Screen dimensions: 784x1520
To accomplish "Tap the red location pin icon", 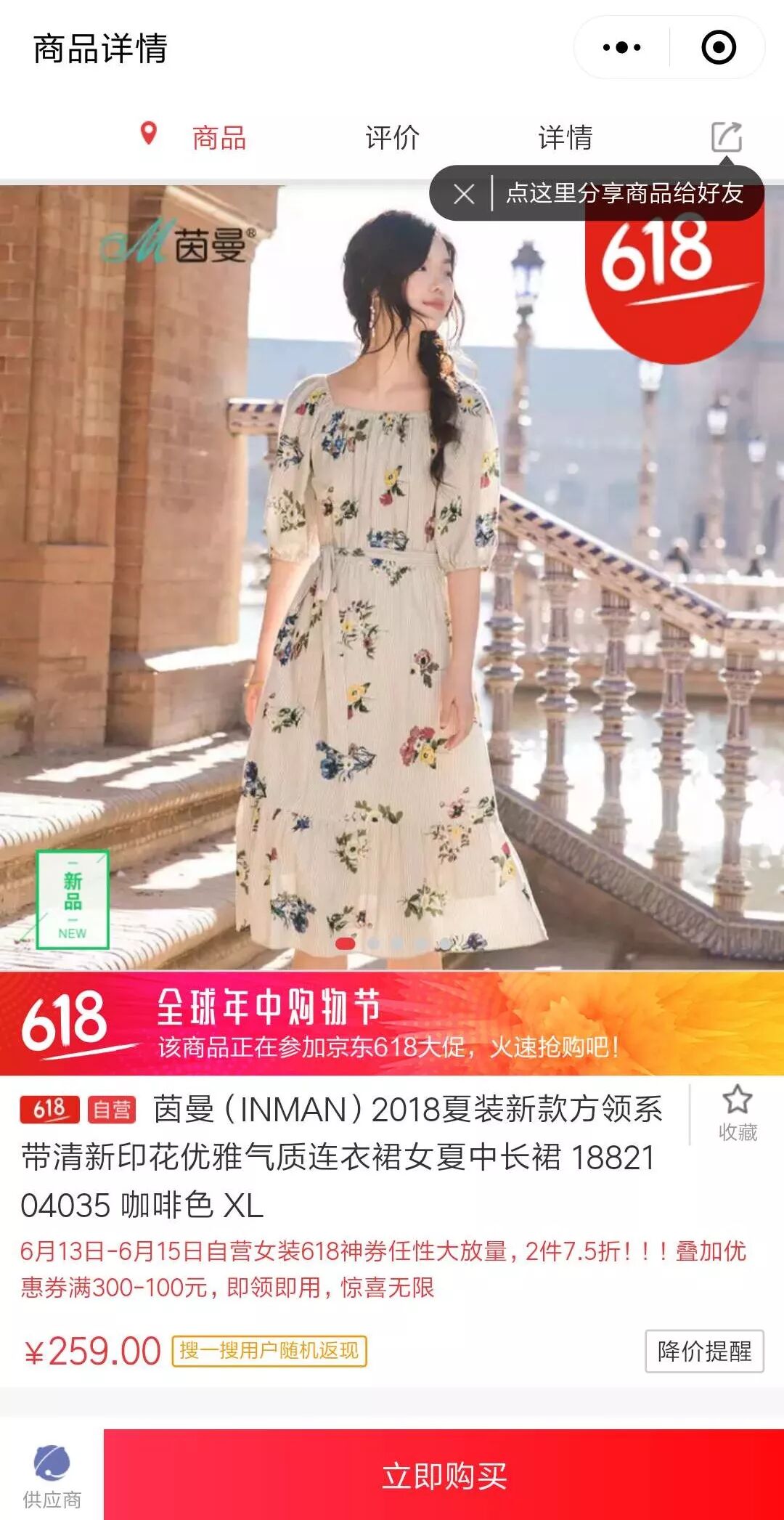I will click(149, 134).
